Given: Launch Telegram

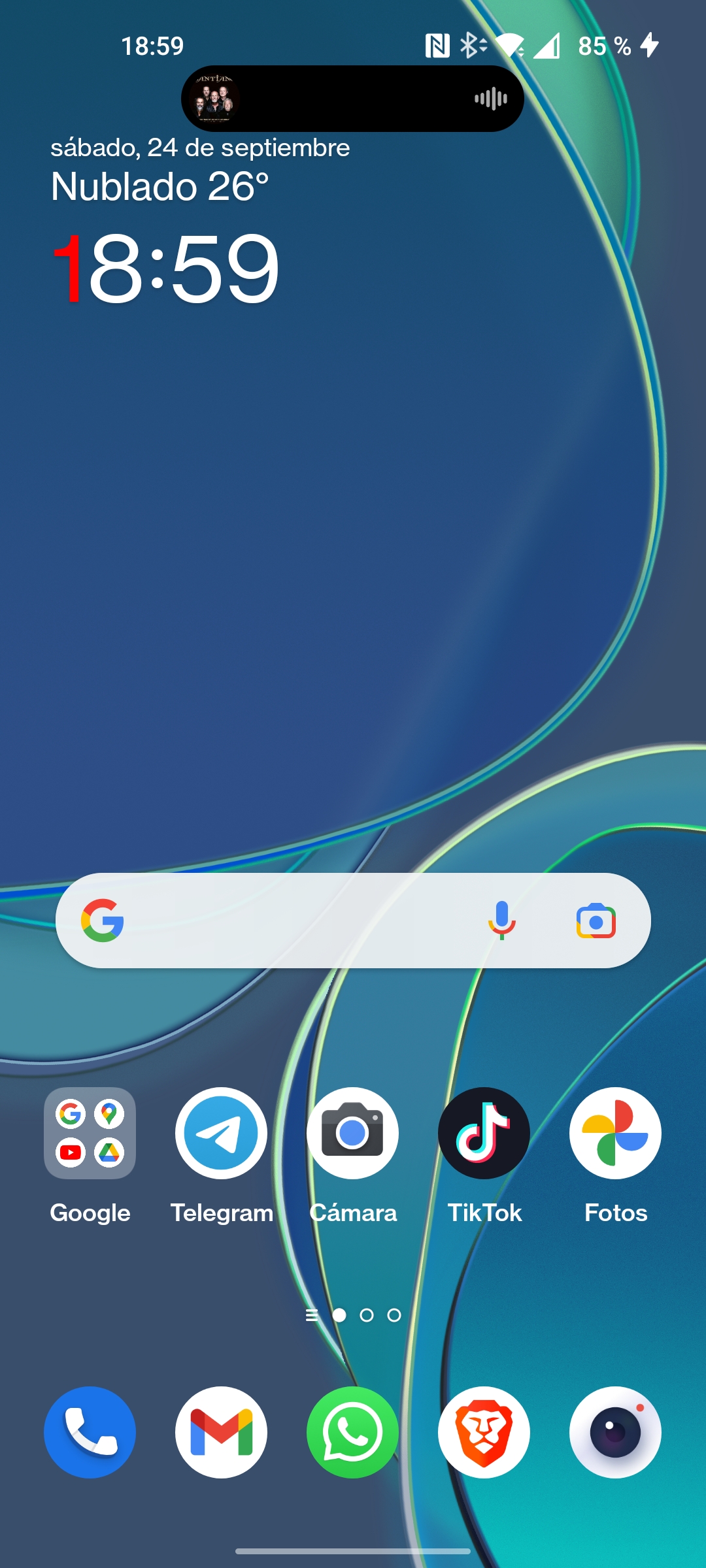Looking at the screenshot, I should coord(221,1133).
